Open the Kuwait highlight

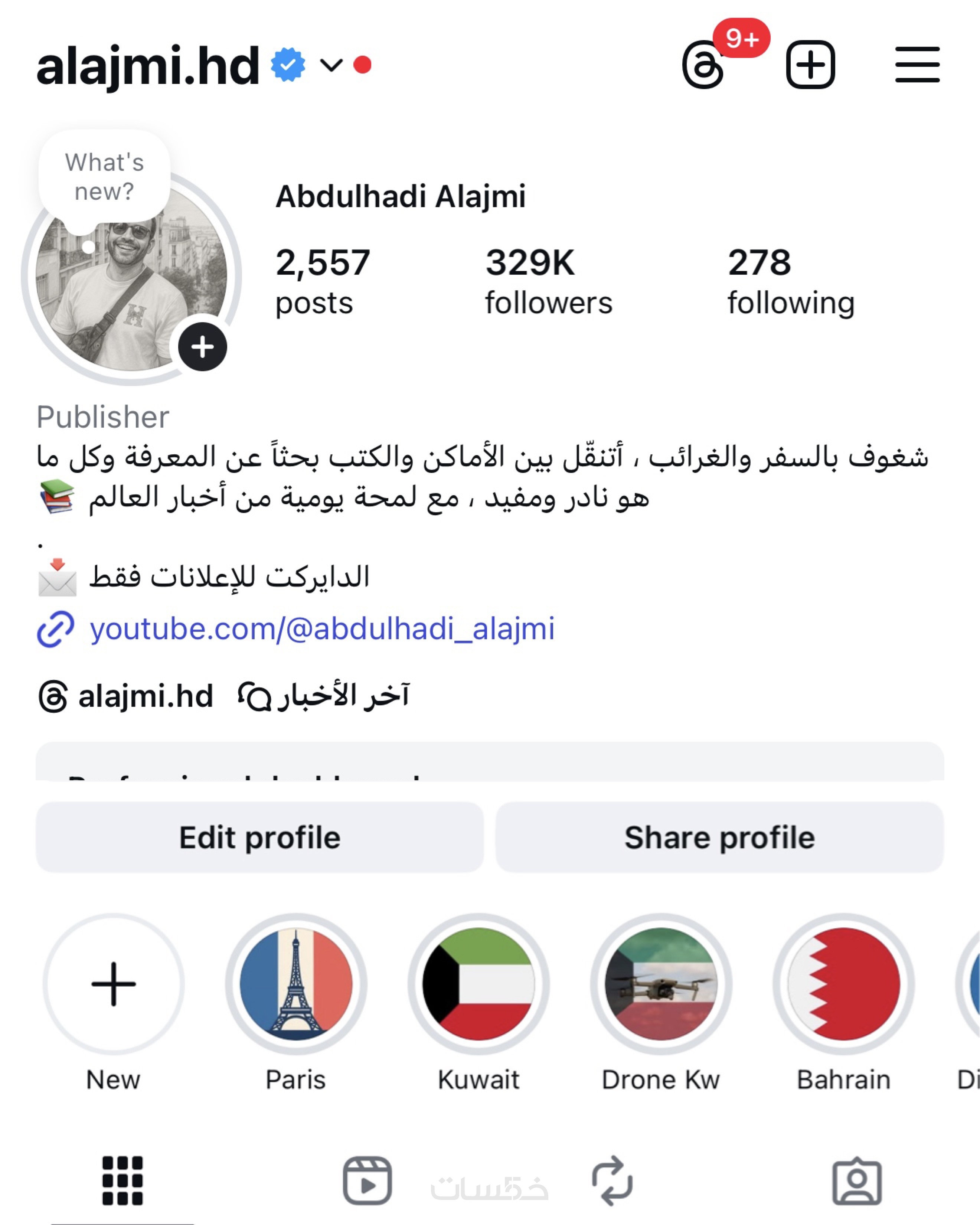point(478,984)
